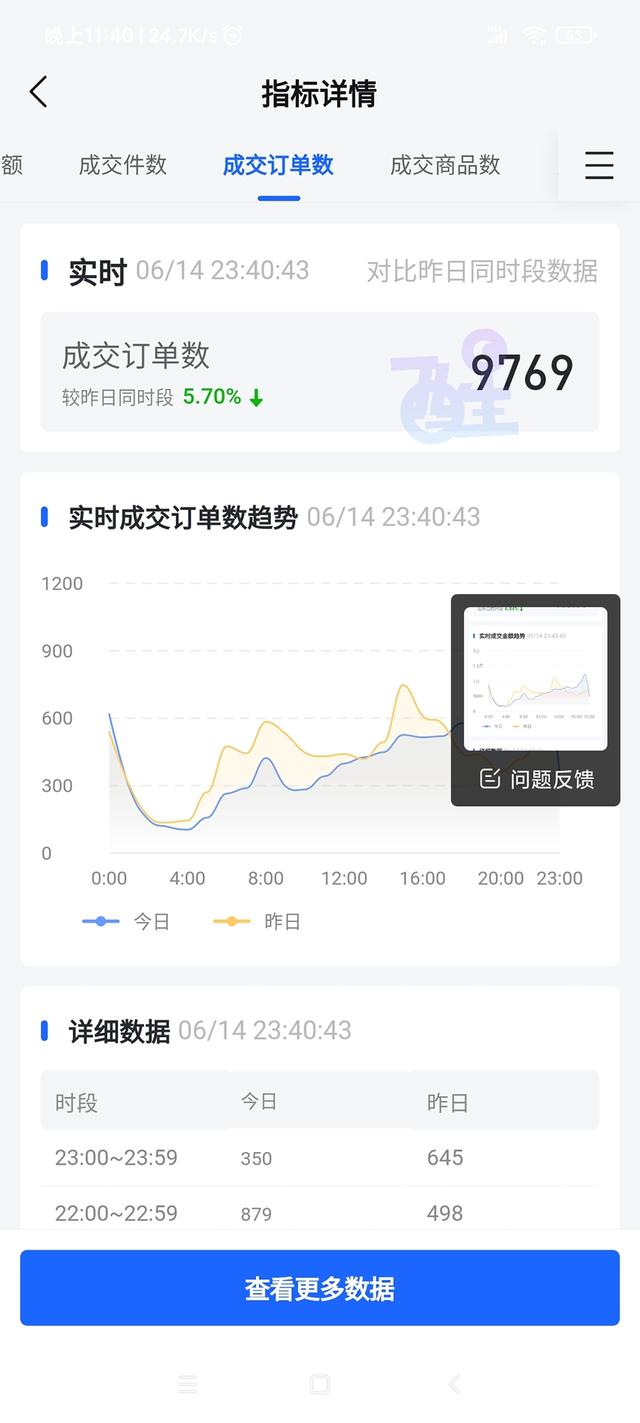Tap the system home button
This screenshot has width=640, height=1423.
coord(320,1384)
